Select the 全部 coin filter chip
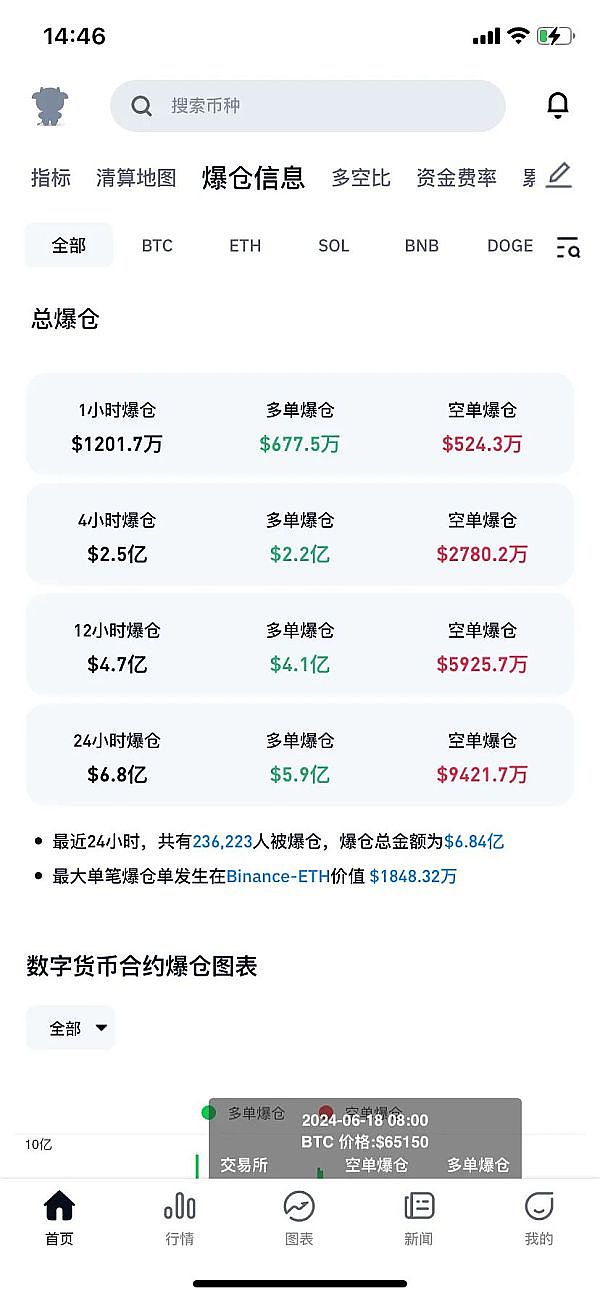The image size is (600, 1299). click(69, 245)
